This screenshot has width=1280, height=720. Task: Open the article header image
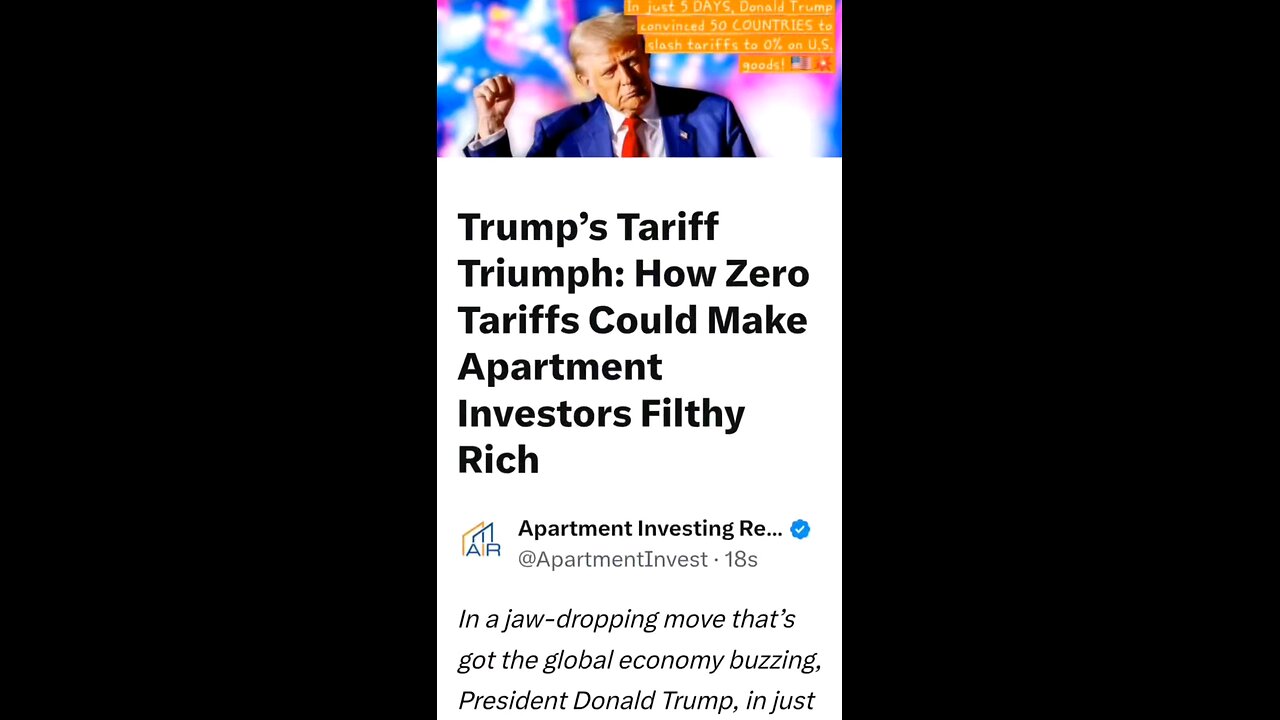click(x=639, y=79)
